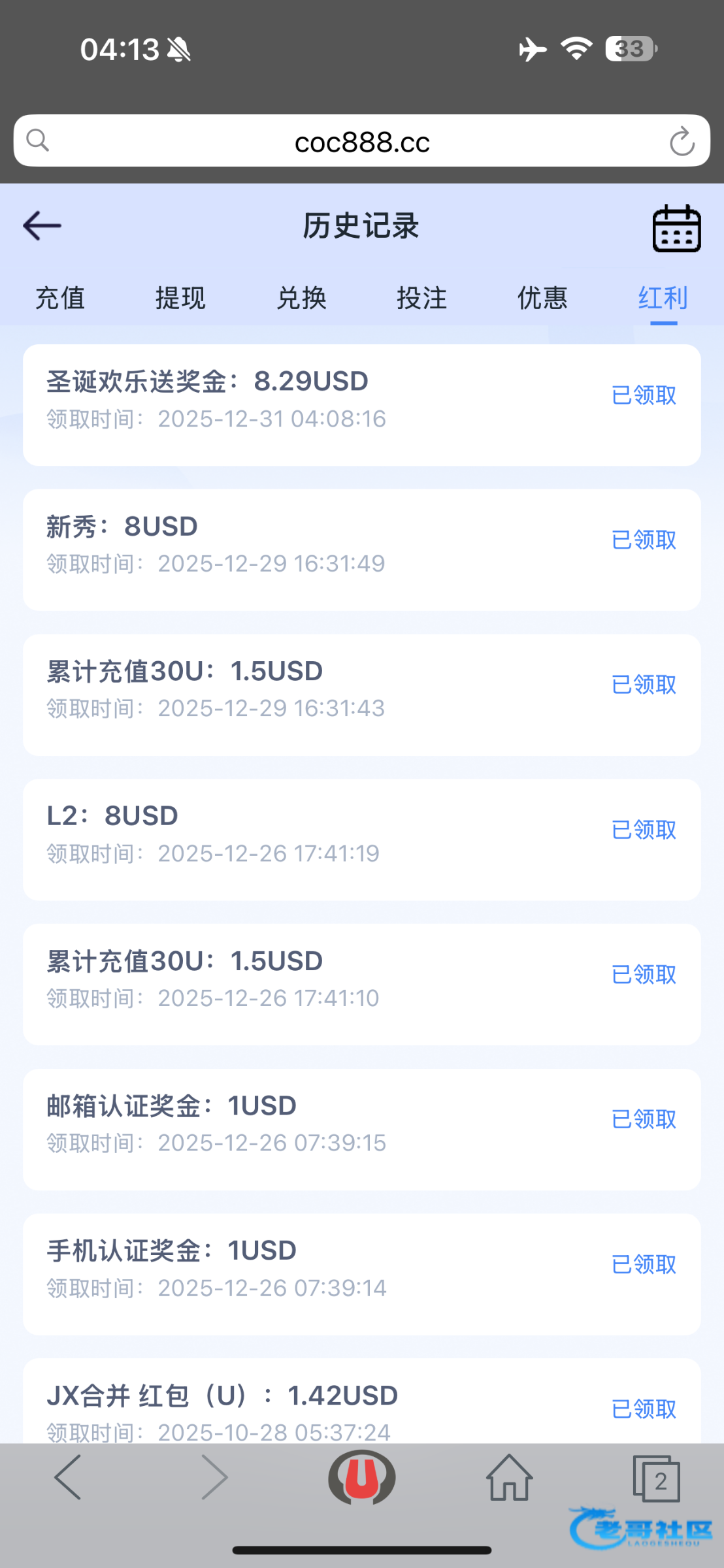Screen dimensions: 724x1568
Task: Switch to the 充值 tab
Action: pos(60,299)
